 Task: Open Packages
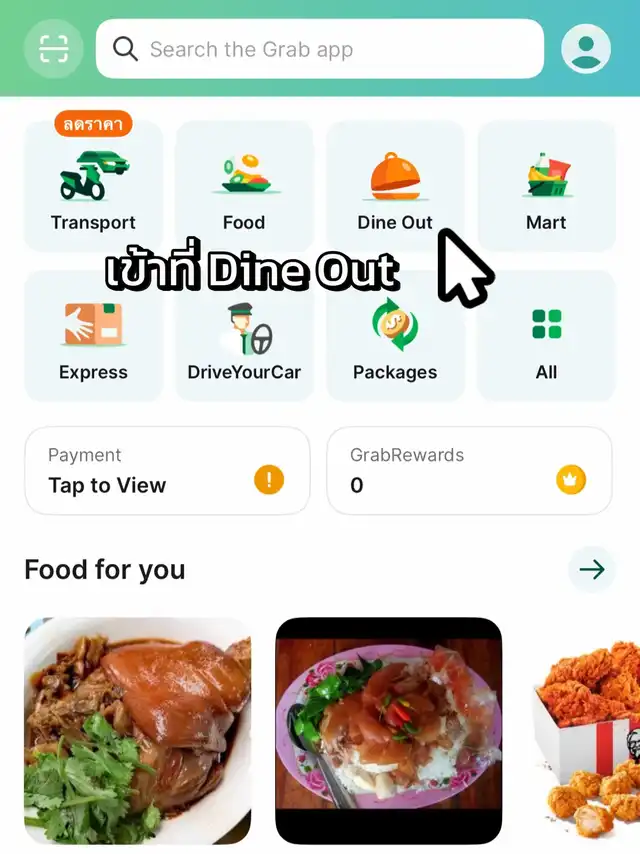395,337
